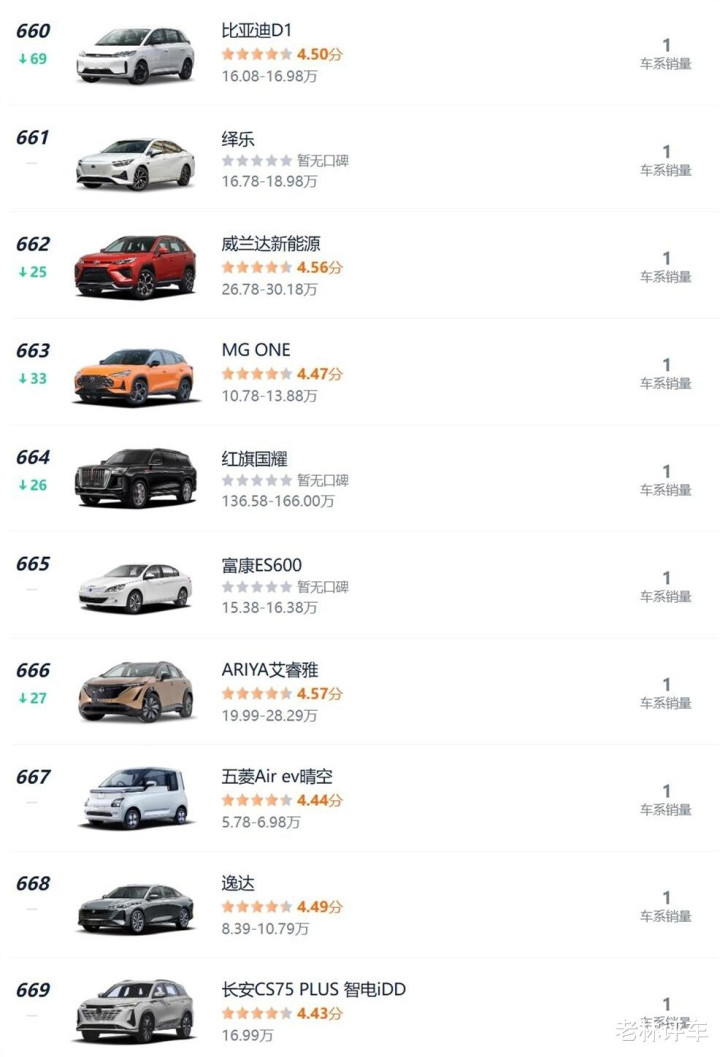
Task: Open 长安CS75 PLUS 智电iDD listing
Action: pyautogui.click(x=313, y=990)
